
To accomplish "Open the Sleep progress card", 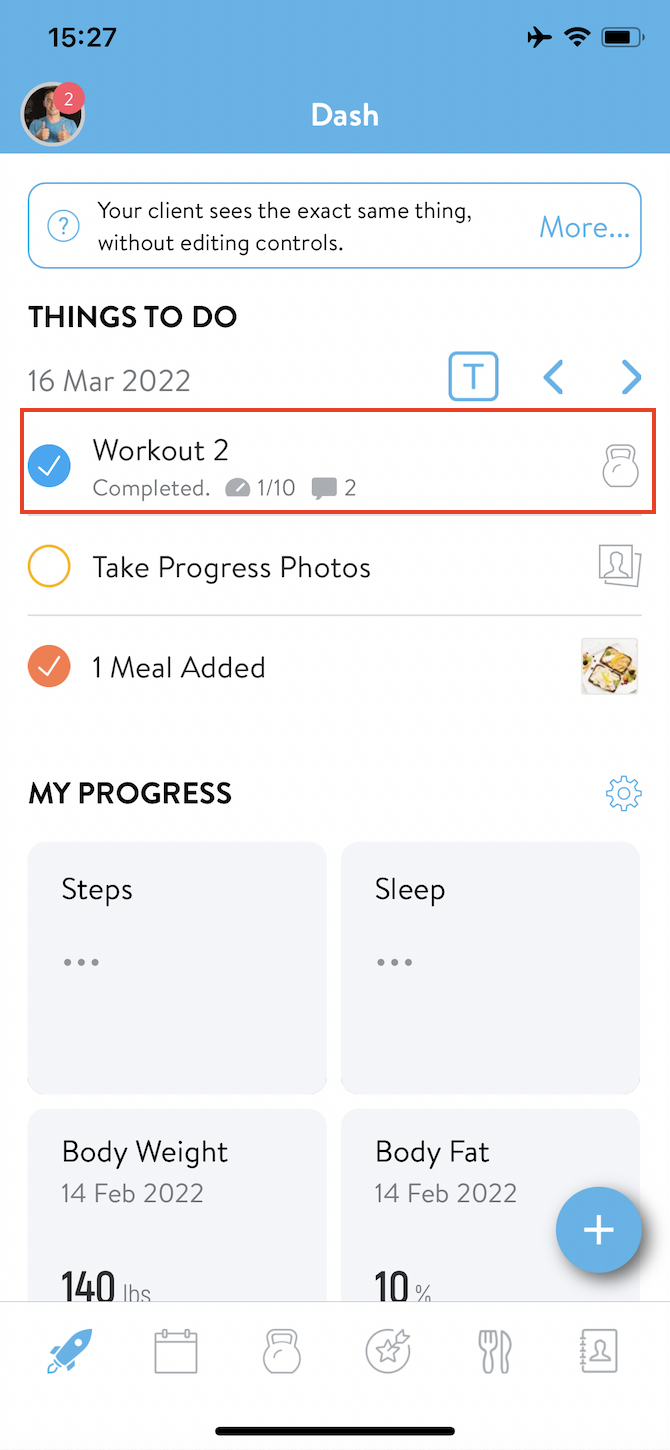I will tap(490, 967).
